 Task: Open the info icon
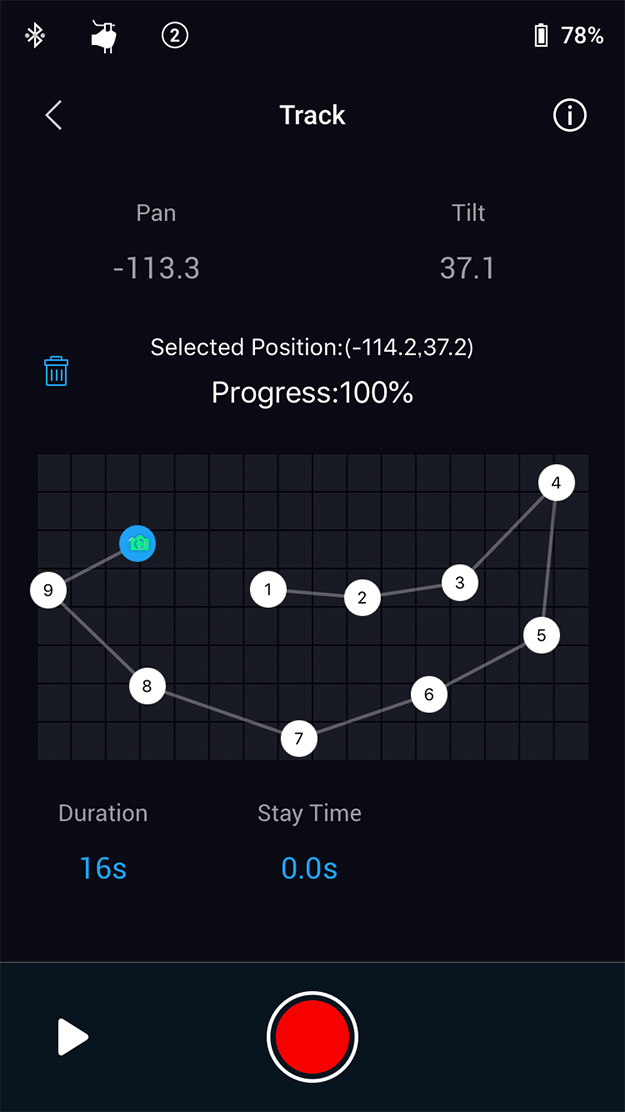(x=569, y=115)
